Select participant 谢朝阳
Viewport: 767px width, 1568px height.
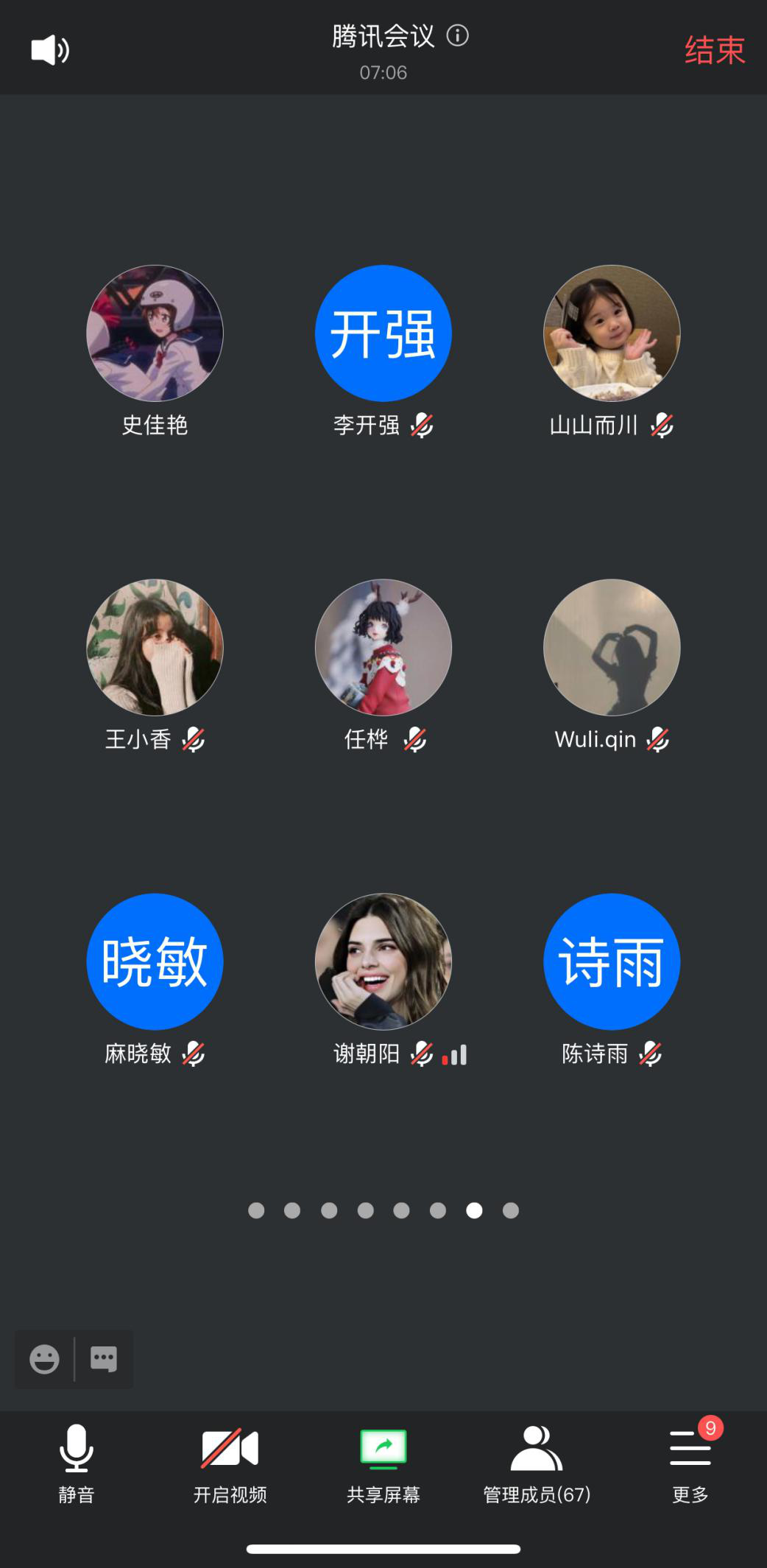click(383, 961)
